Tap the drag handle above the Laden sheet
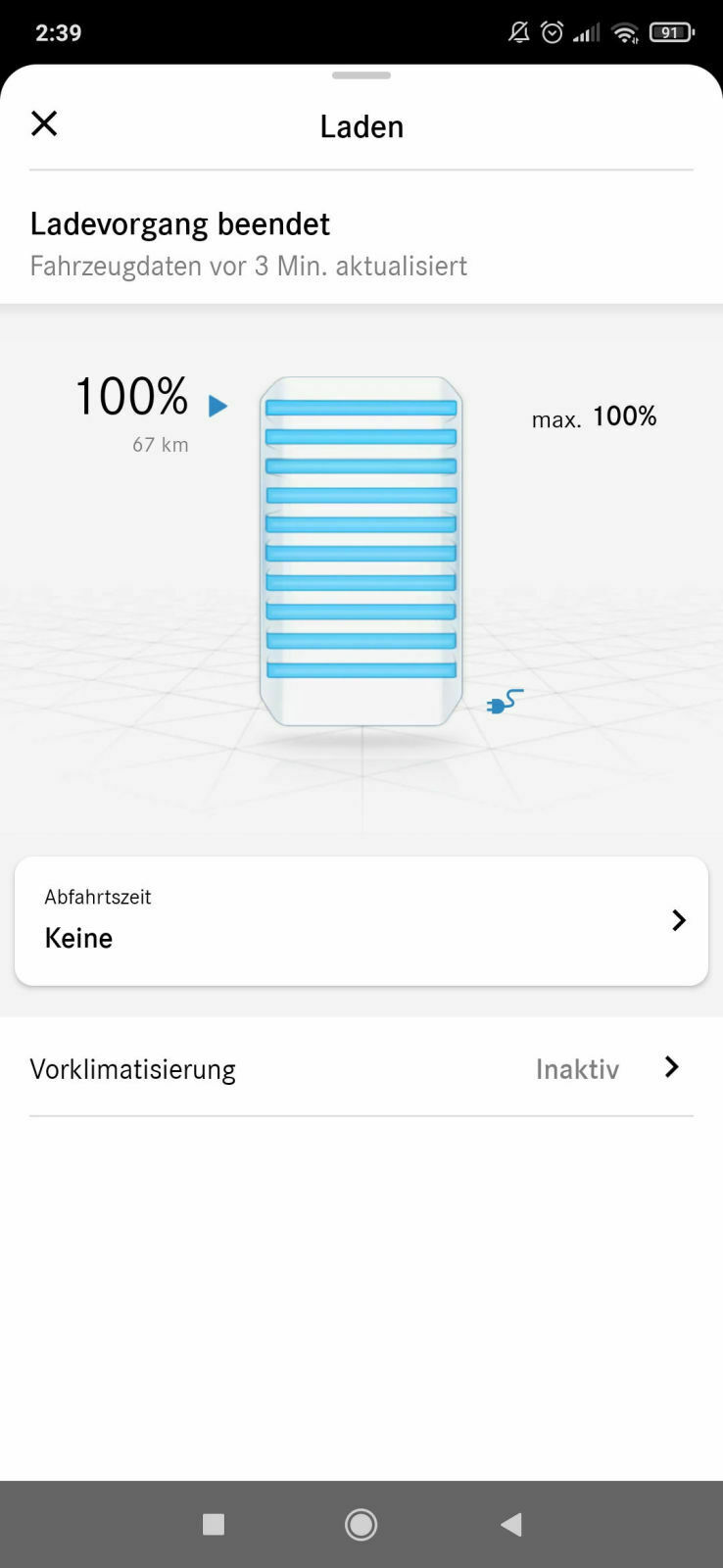The image size is (723, 1568). [361, 74]
